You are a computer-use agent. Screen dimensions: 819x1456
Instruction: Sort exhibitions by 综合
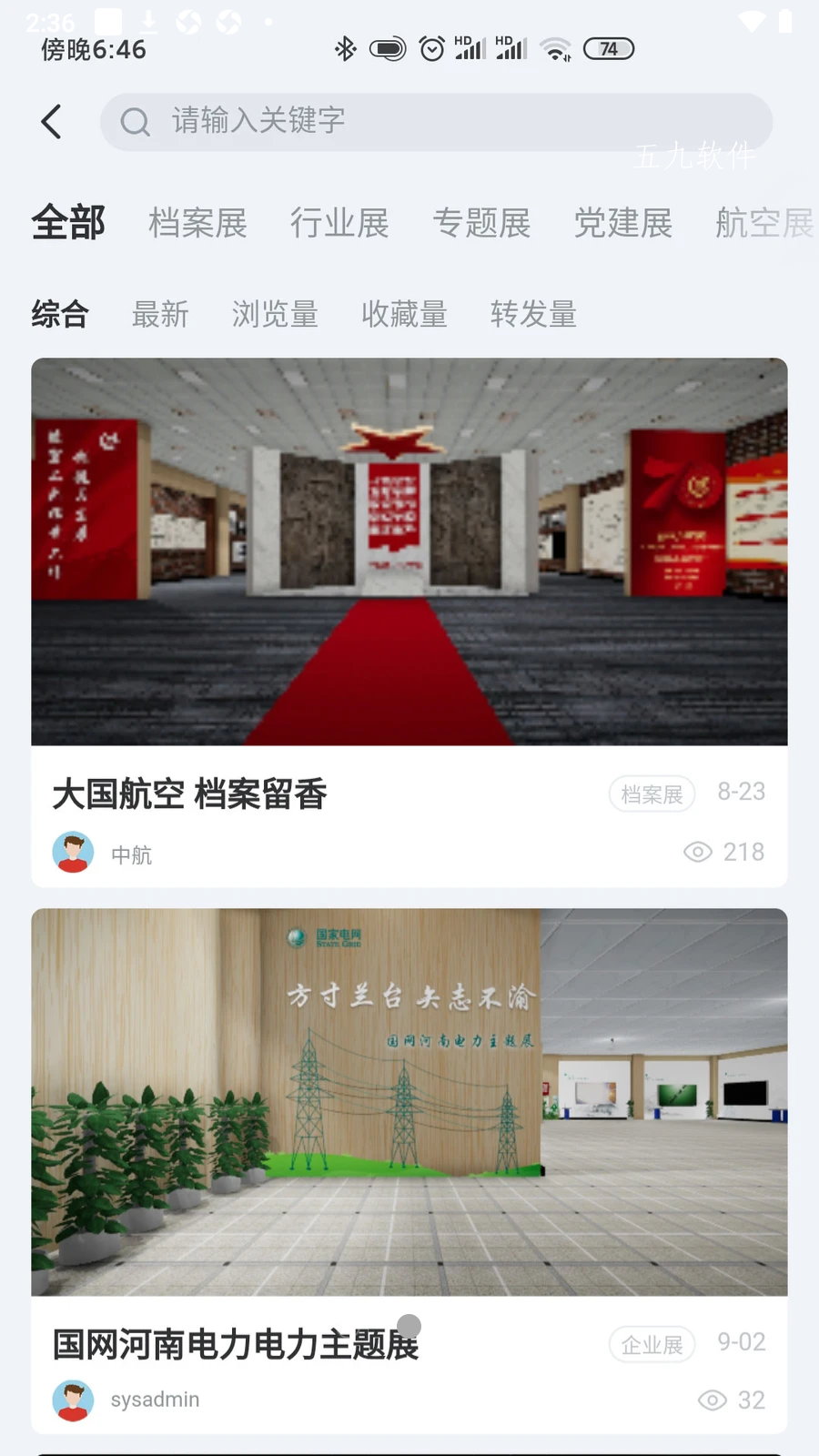click(x=60, y=314)
